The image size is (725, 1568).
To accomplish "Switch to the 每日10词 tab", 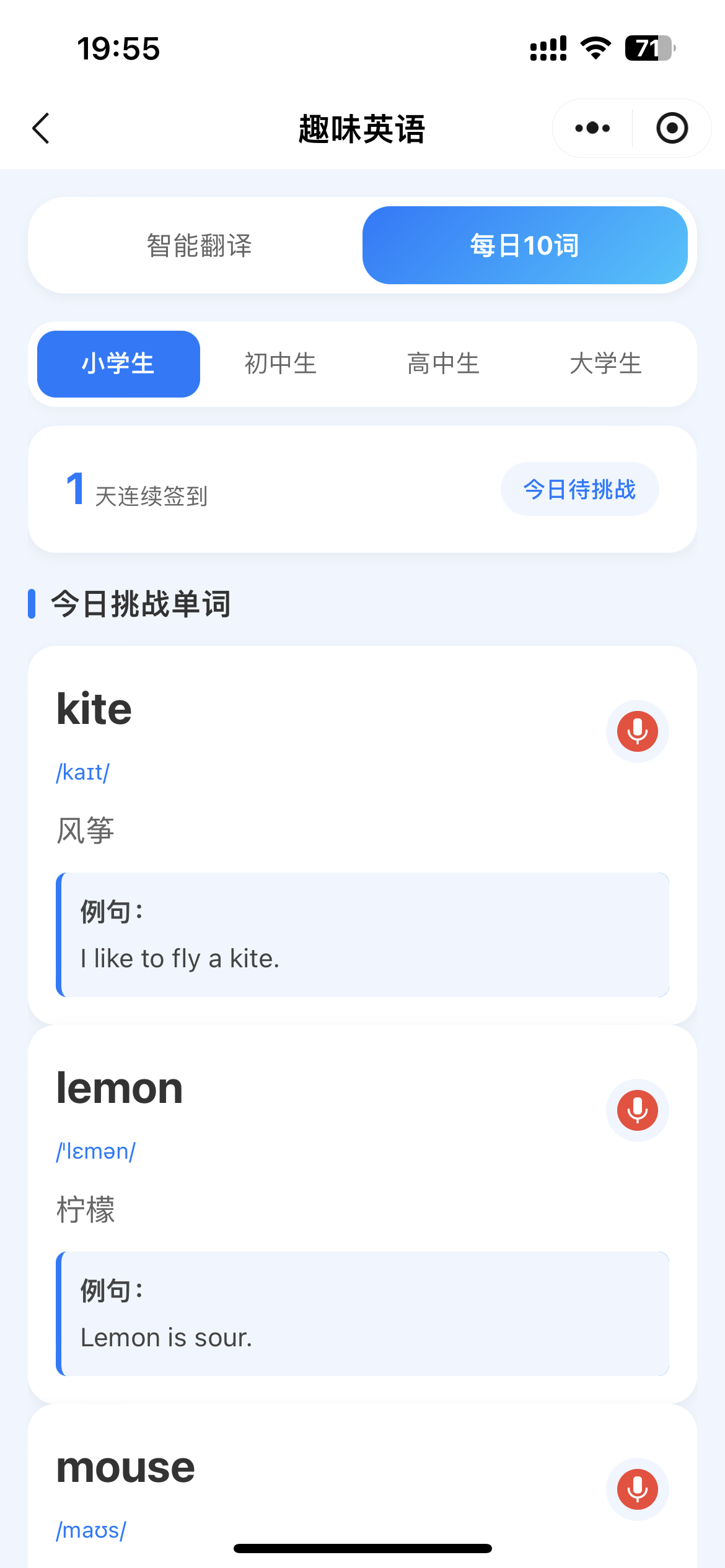I will [524, 244].
